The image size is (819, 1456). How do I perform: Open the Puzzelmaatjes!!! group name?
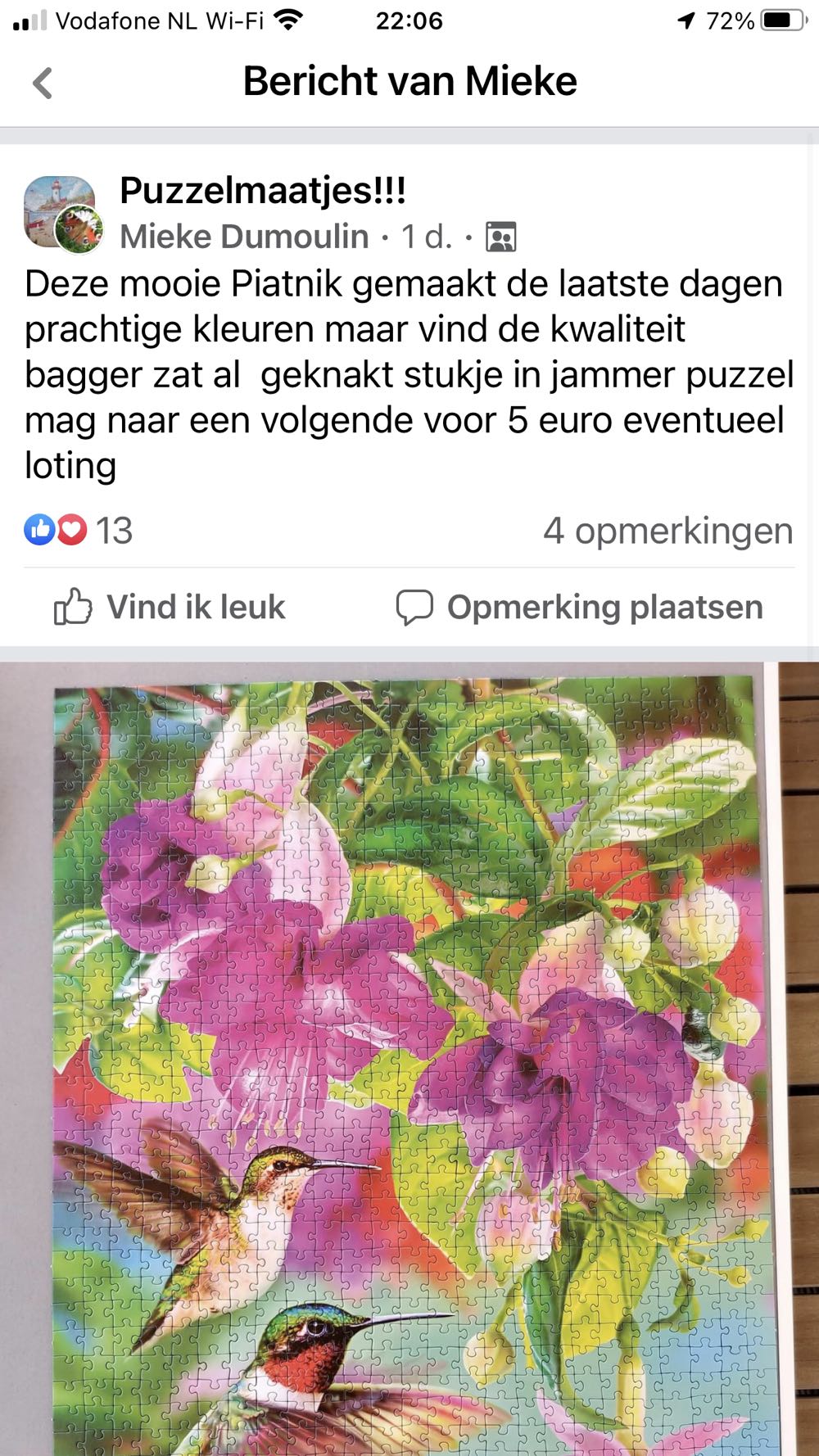coord(263,192)
